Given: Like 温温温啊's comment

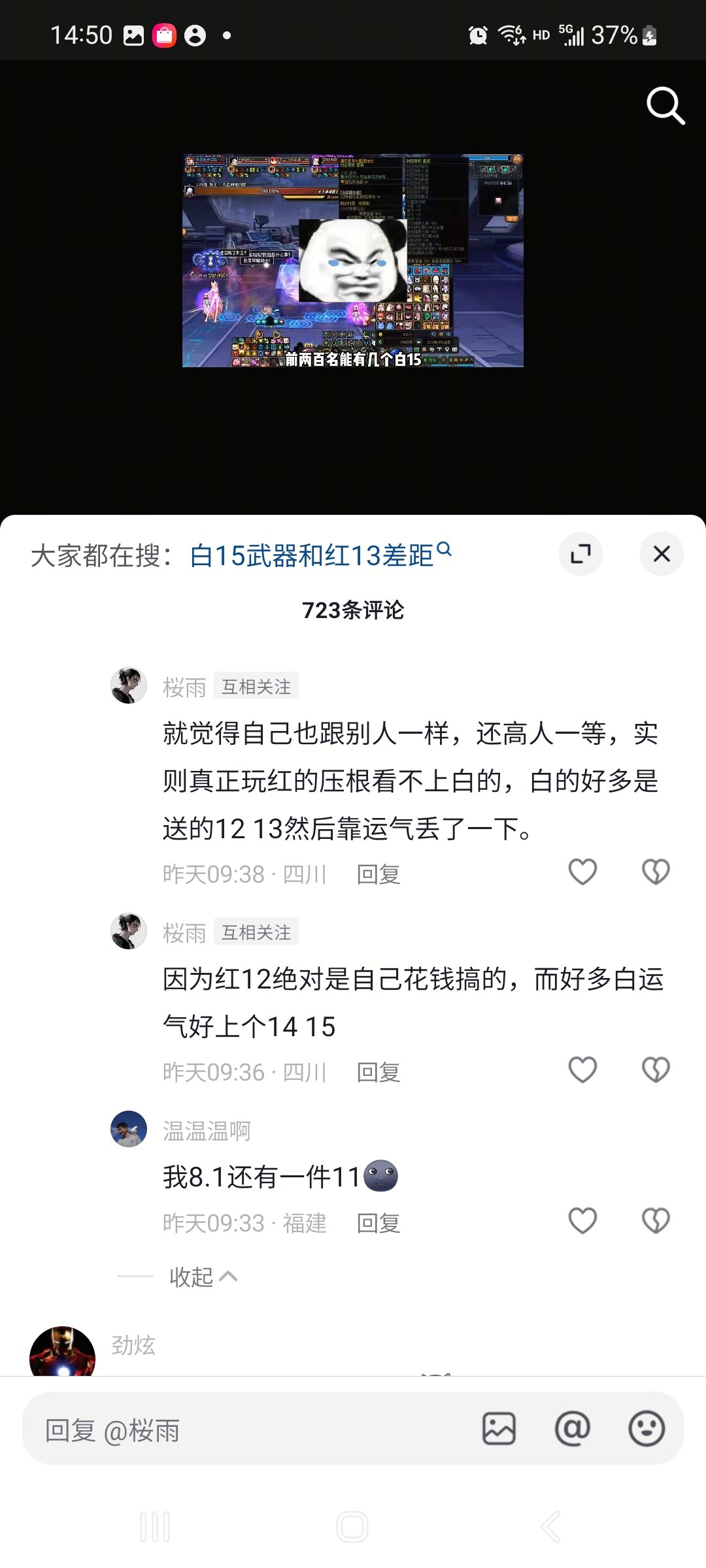Looking at the screenshot, I should (x=582, y=1221).
